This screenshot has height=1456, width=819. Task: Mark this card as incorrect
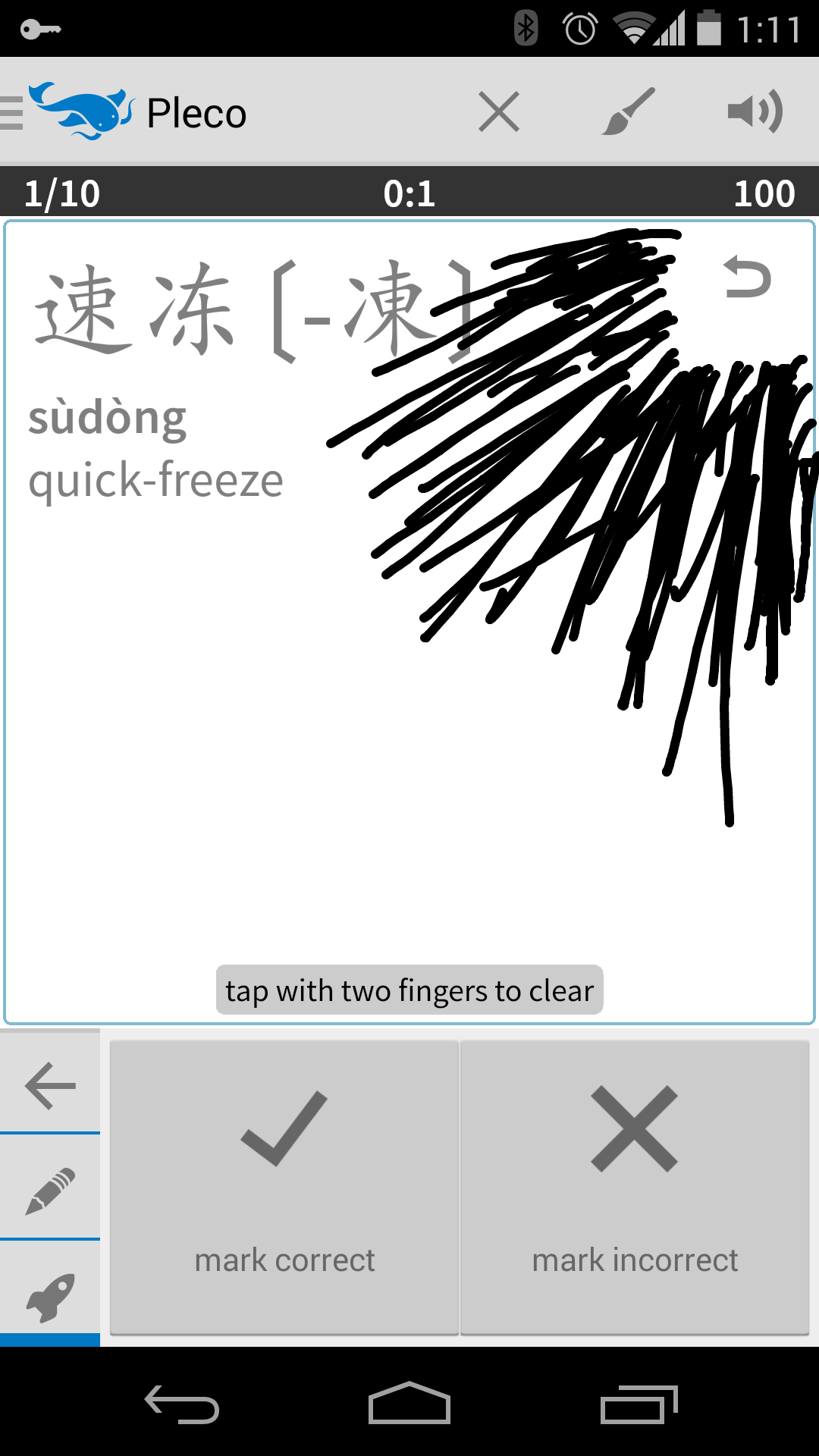635,1187
